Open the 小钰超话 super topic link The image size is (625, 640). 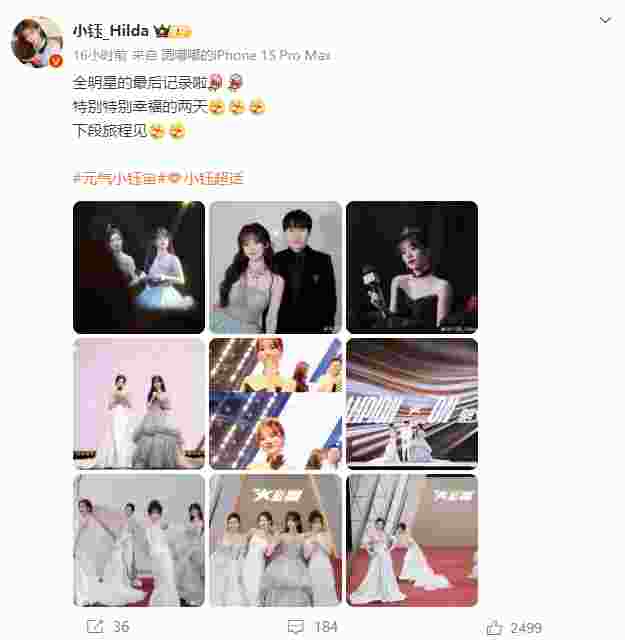pyautogui.click(x=205, y=178)
